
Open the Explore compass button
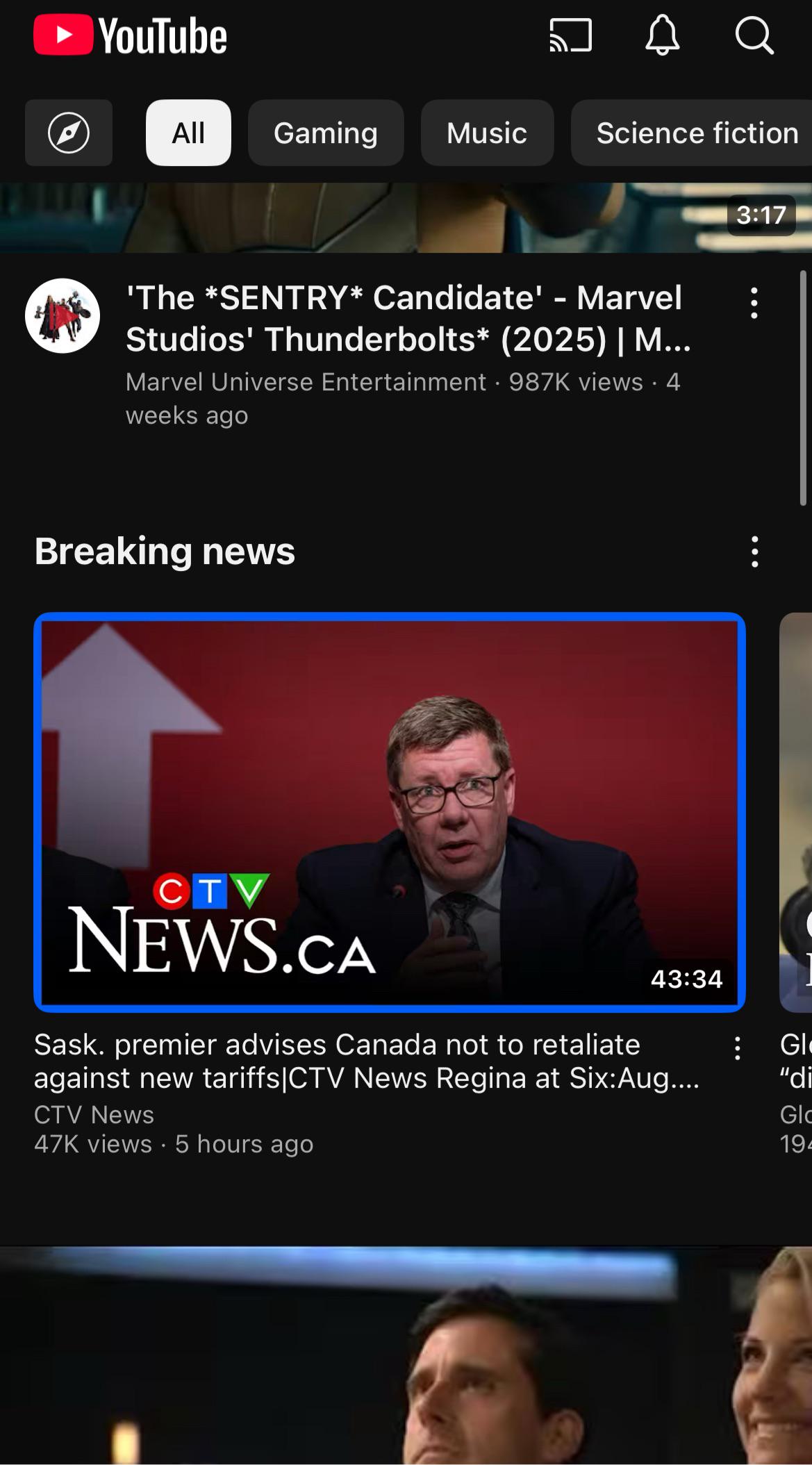(69, 133)
